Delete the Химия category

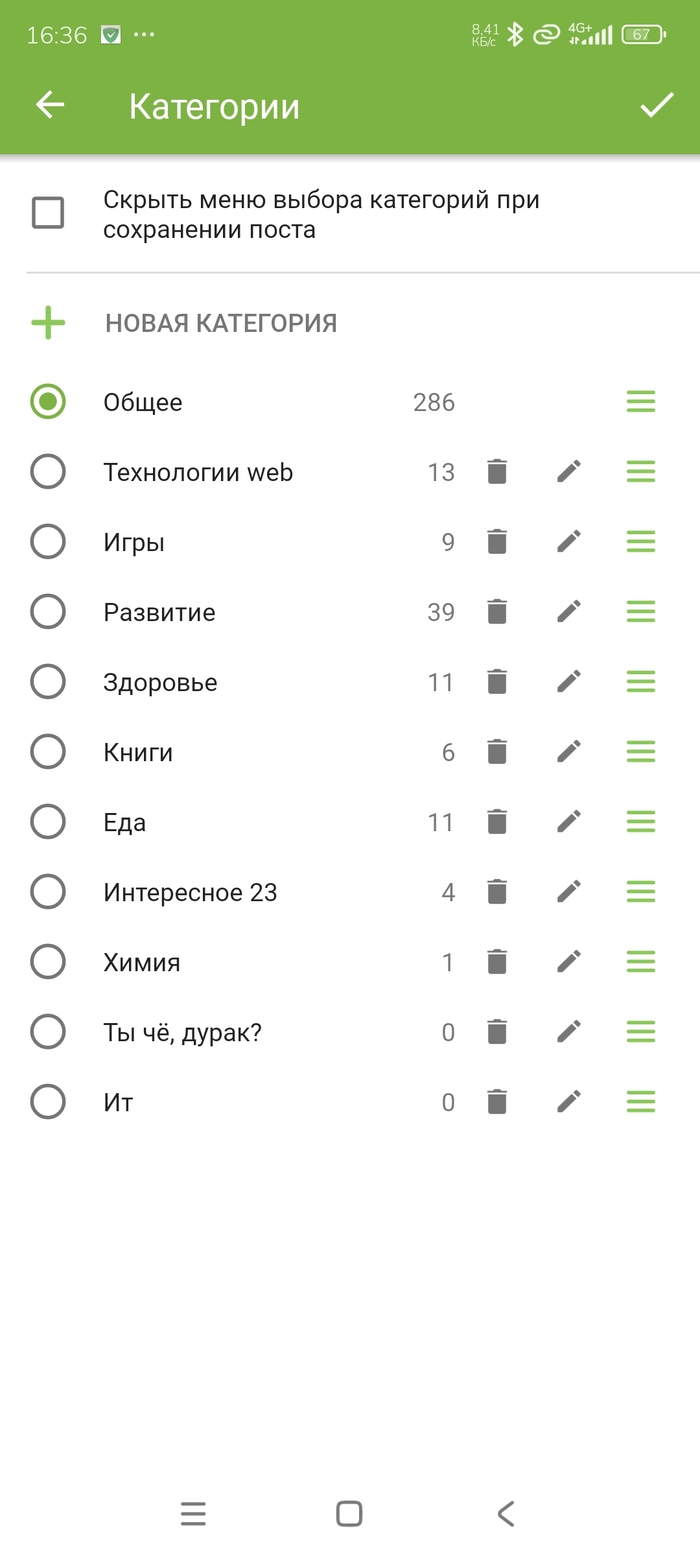(x=497, y=962)
